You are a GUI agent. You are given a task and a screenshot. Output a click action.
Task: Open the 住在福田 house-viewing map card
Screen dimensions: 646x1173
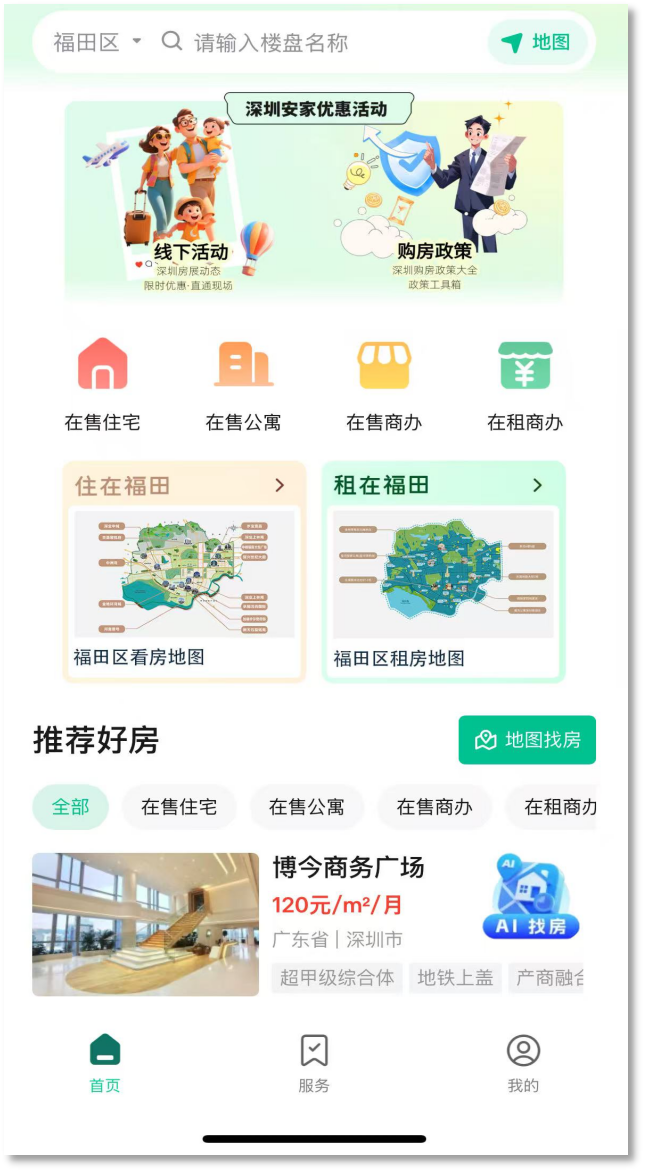(x=184, y=572)
